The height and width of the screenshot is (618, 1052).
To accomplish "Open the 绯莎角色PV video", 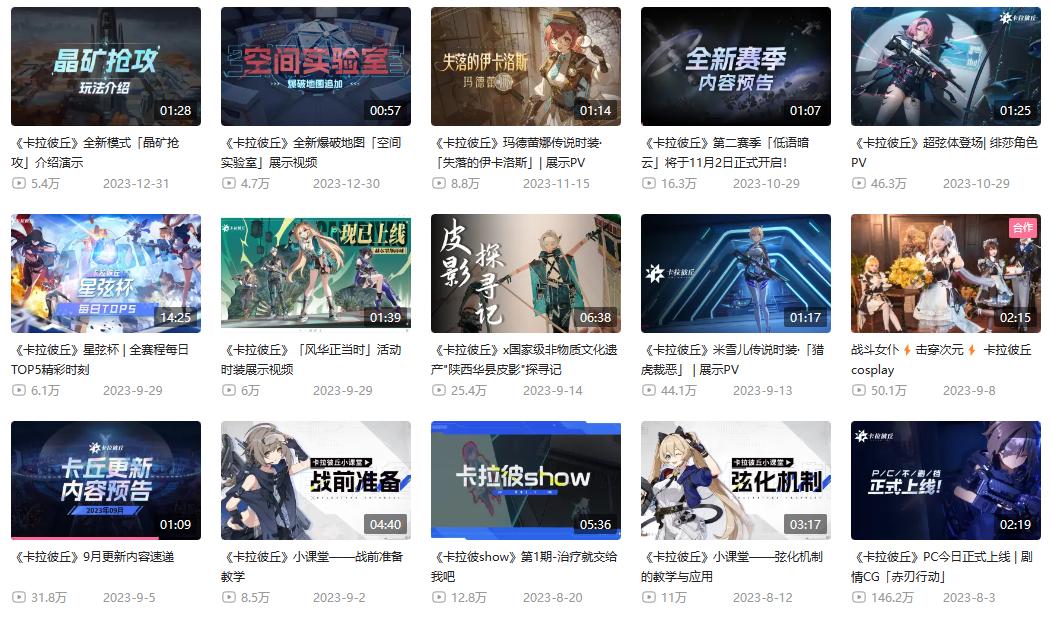I will pyautogui.click(x=945, y=66).
